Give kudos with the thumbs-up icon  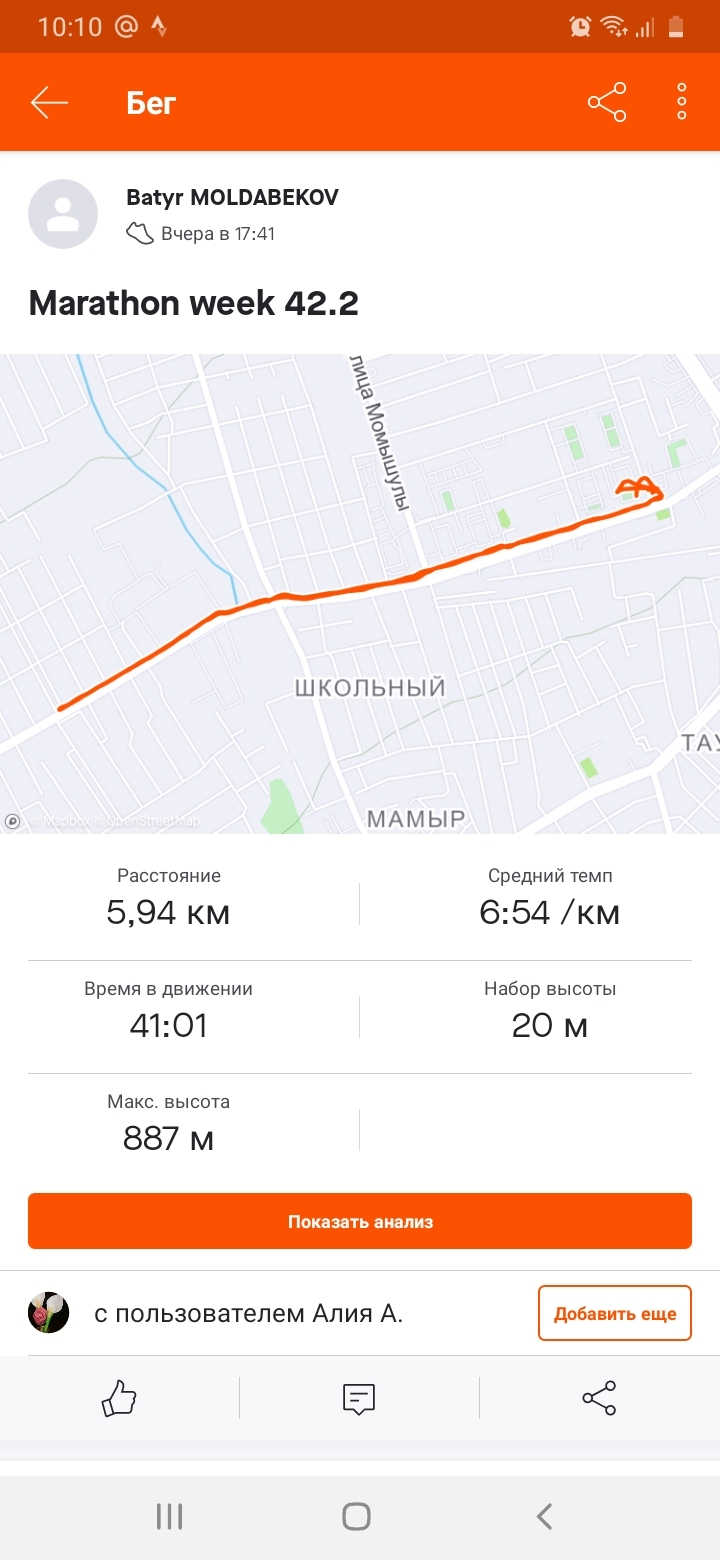(119, 1397)
